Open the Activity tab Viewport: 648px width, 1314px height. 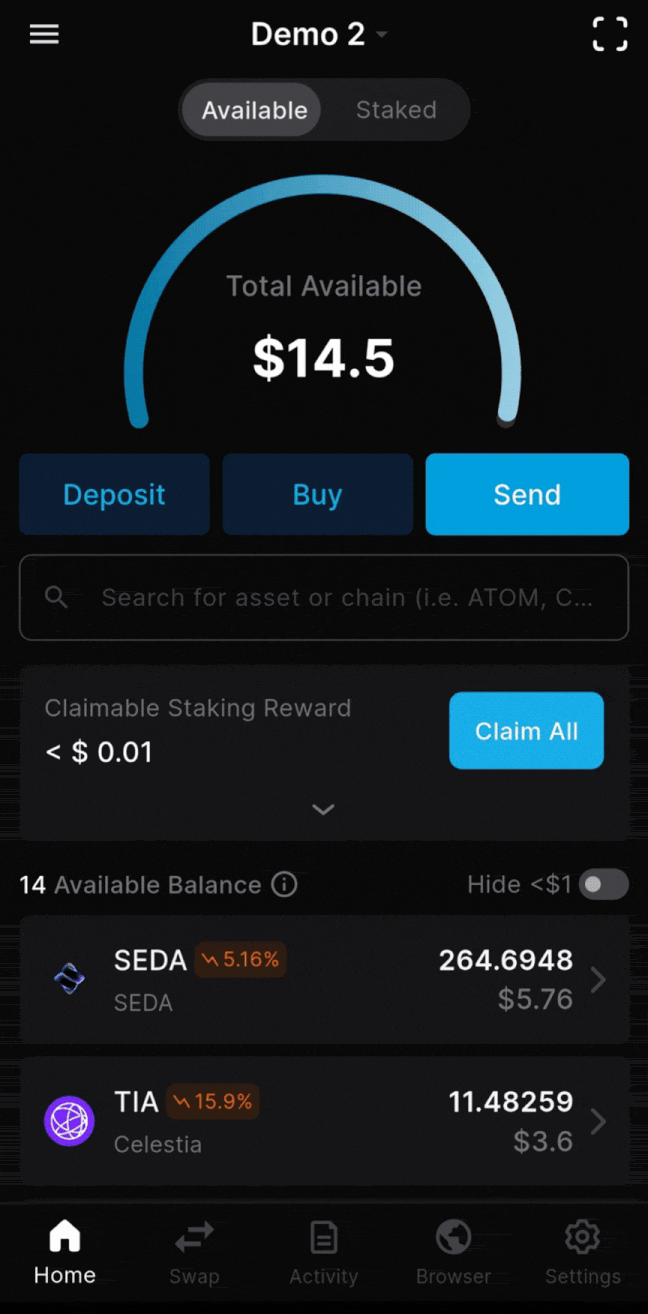[323, 1253]
